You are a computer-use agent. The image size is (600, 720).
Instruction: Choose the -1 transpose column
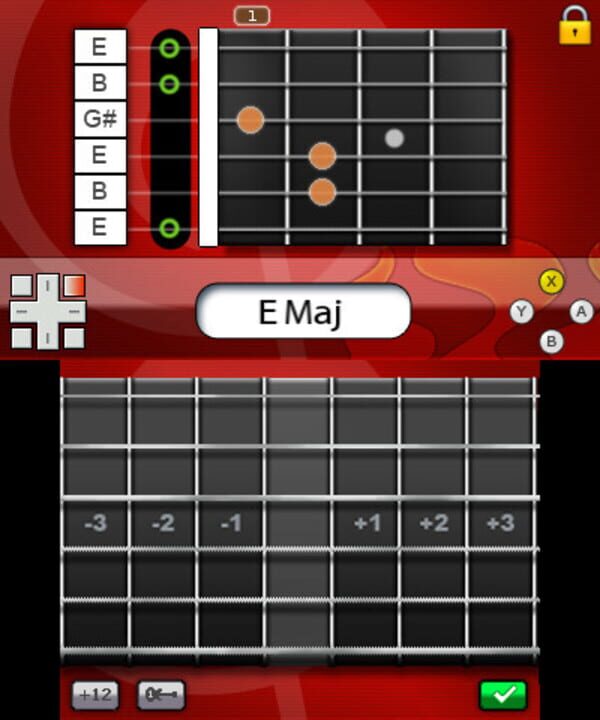(231, 522)
